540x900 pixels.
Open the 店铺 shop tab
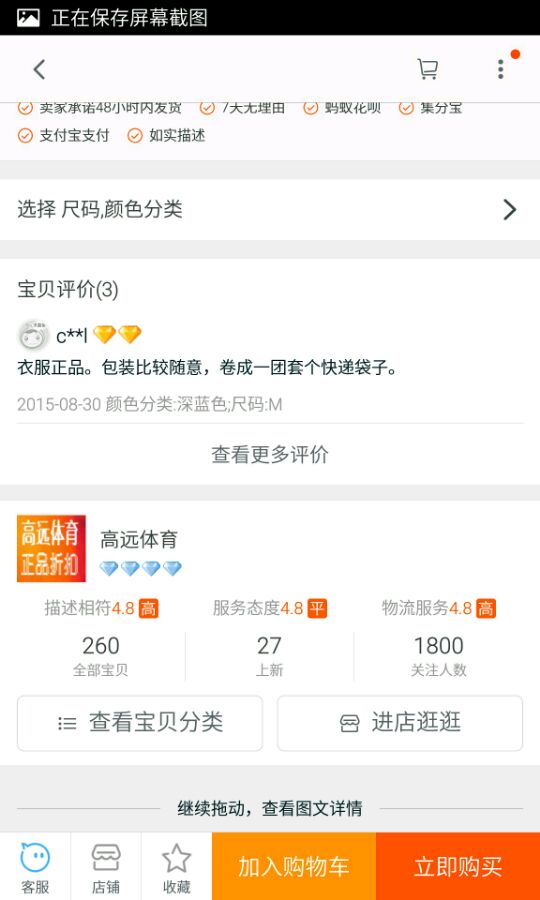pos(106,867)
